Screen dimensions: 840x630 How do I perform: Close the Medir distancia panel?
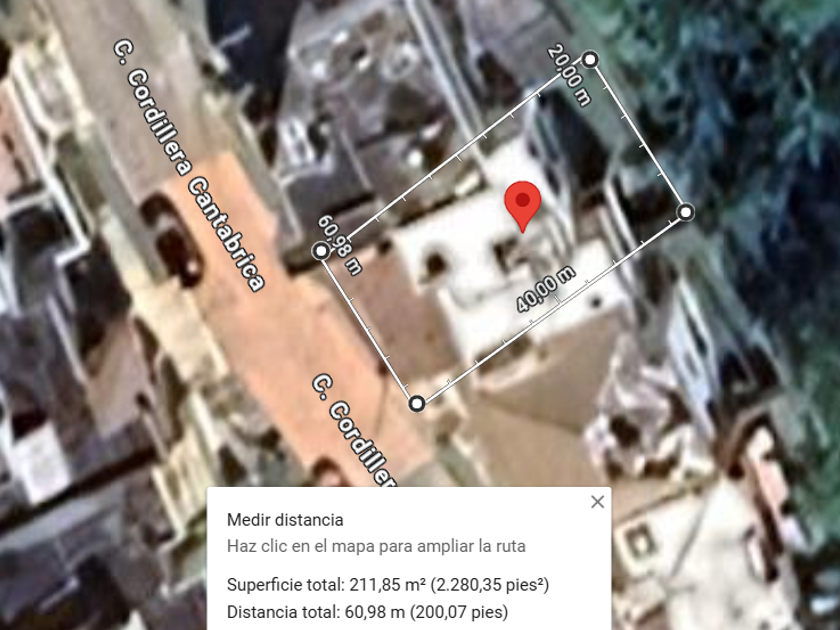(597, 502)
